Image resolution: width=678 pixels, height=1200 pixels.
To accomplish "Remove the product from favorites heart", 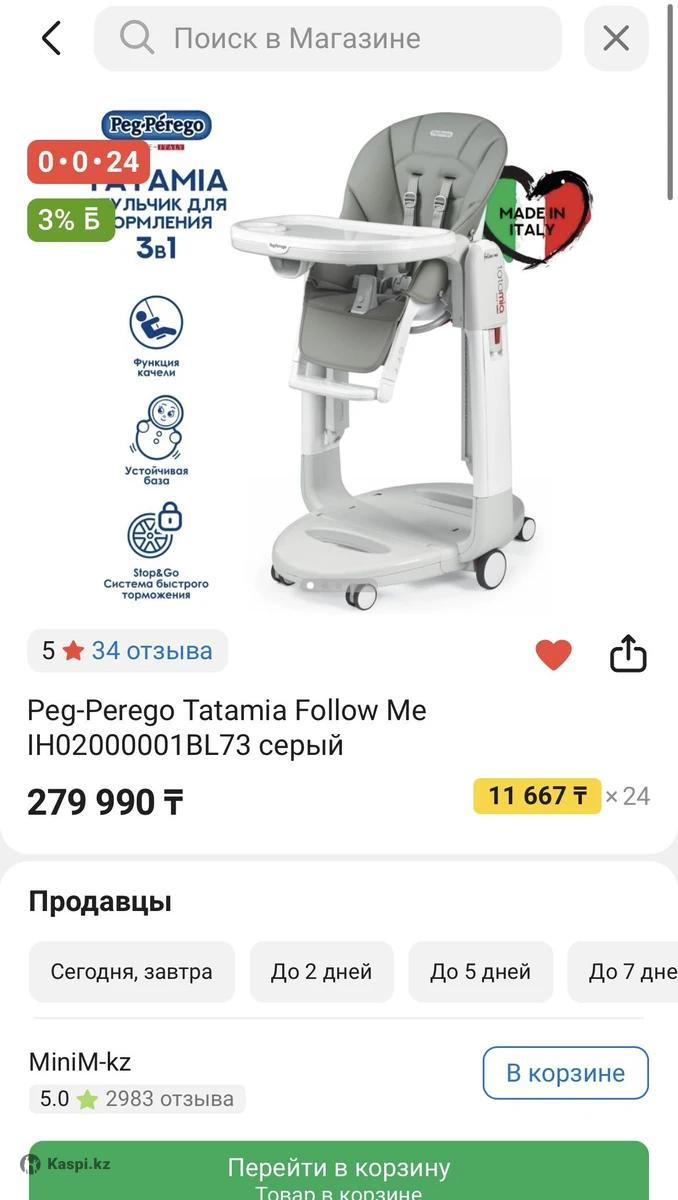I will click(x=553, y=655).
